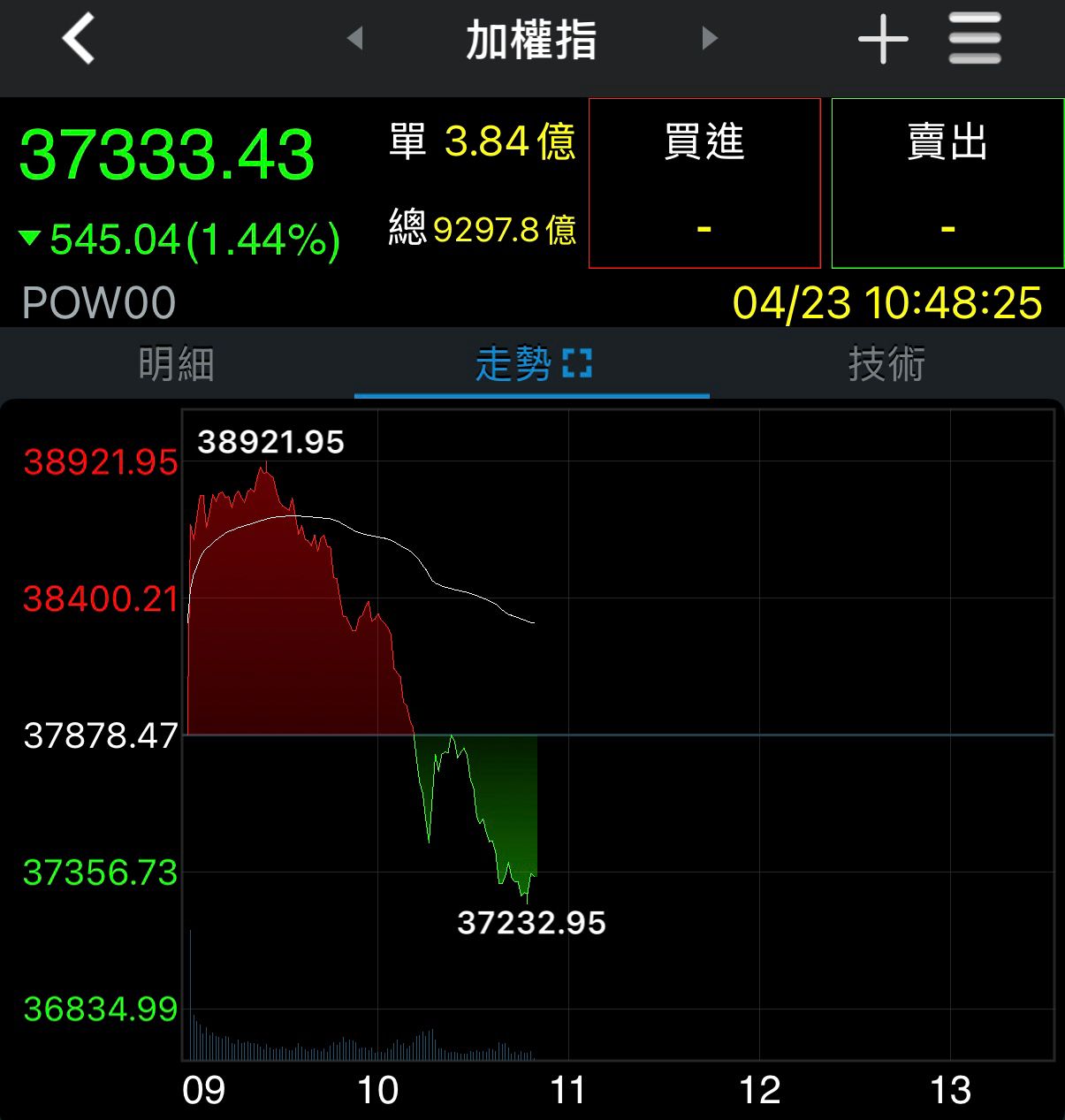Switch to the 技術 tab
This screenshot has height=1120, width=1065.
887,364
